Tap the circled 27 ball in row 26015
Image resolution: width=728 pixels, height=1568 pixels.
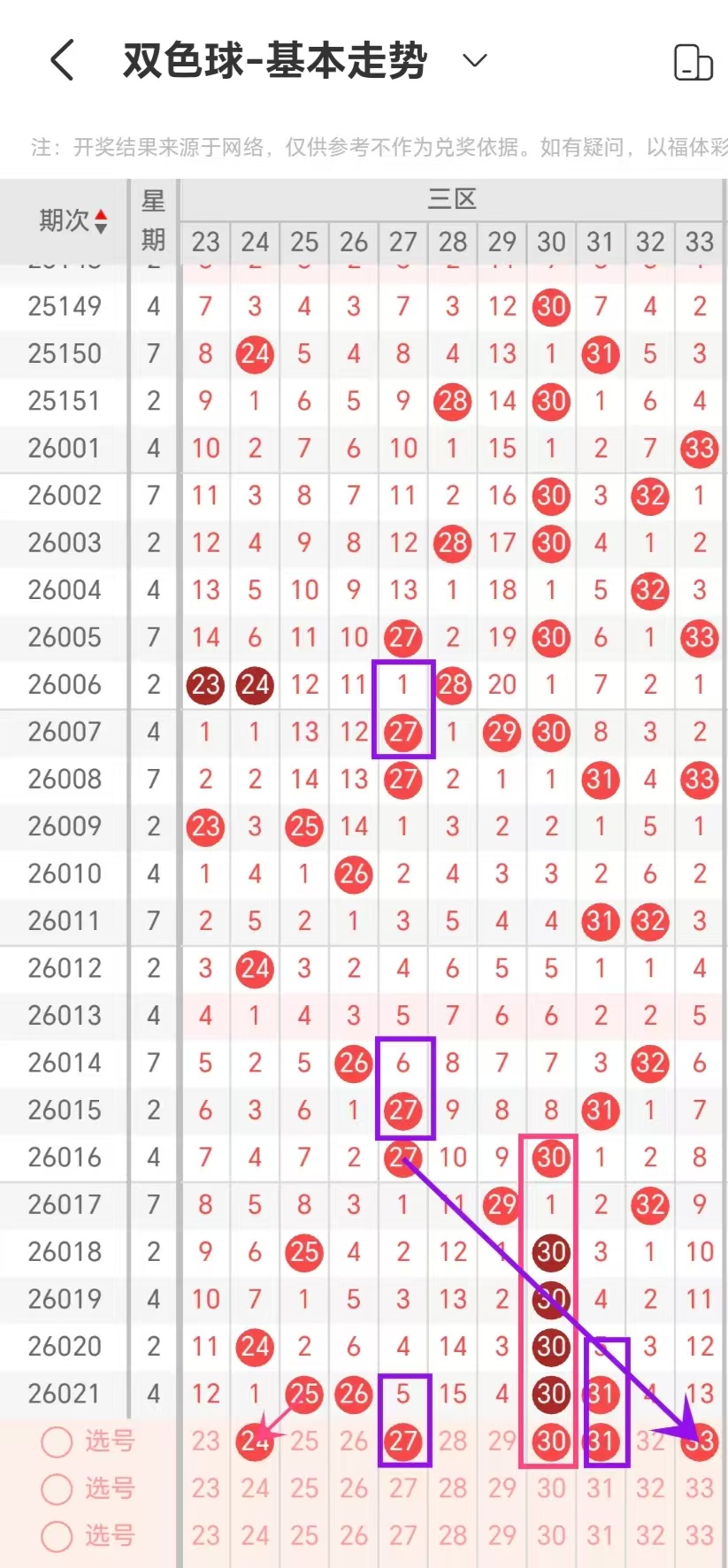(x=402, y=1110)
